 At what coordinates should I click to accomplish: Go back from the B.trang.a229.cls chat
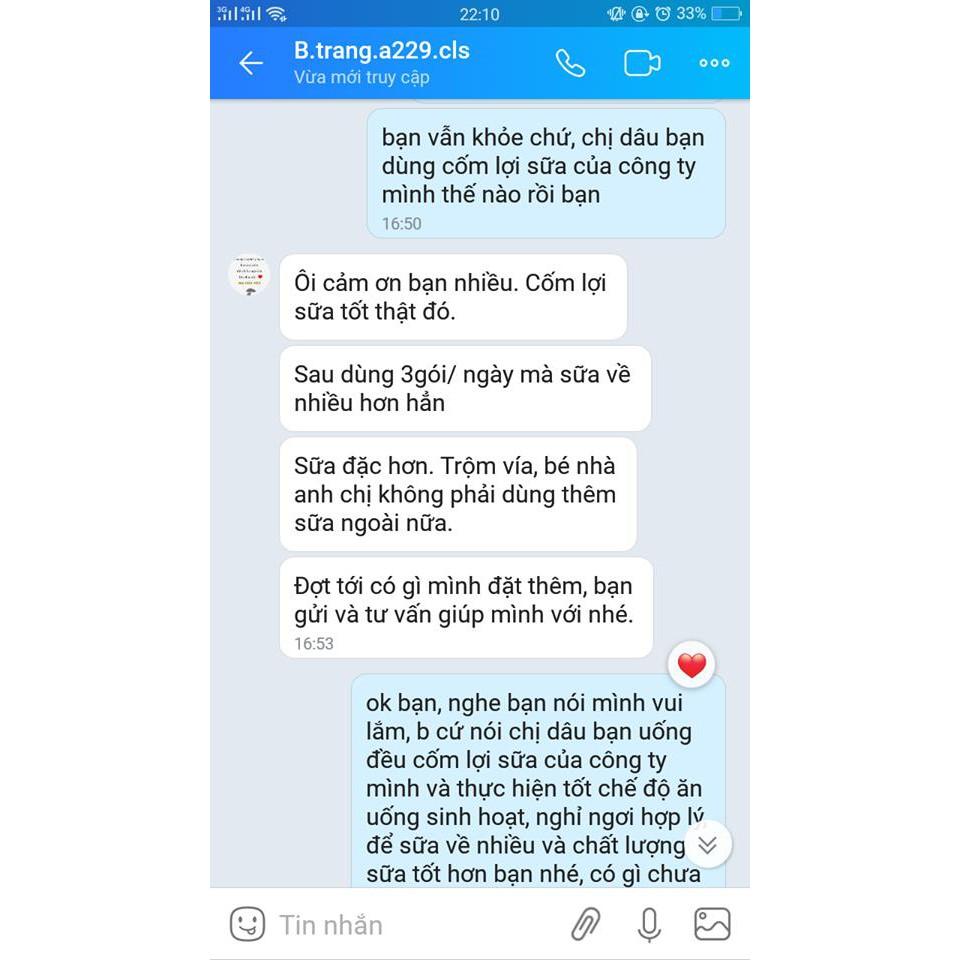click(x=250, y=63)
